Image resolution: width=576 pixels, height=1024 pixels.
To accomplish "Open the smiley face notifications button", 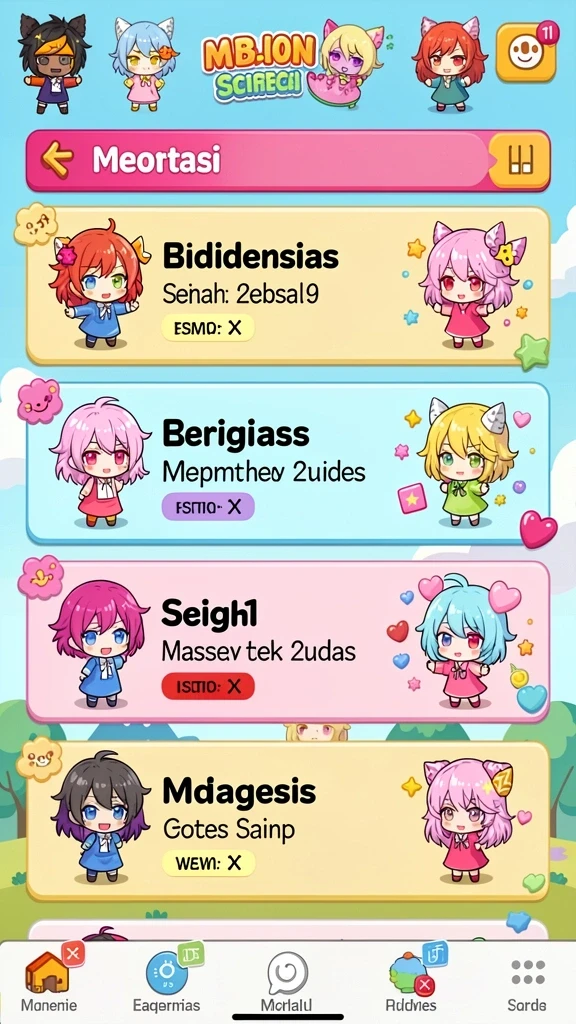I will click(526, 53).
